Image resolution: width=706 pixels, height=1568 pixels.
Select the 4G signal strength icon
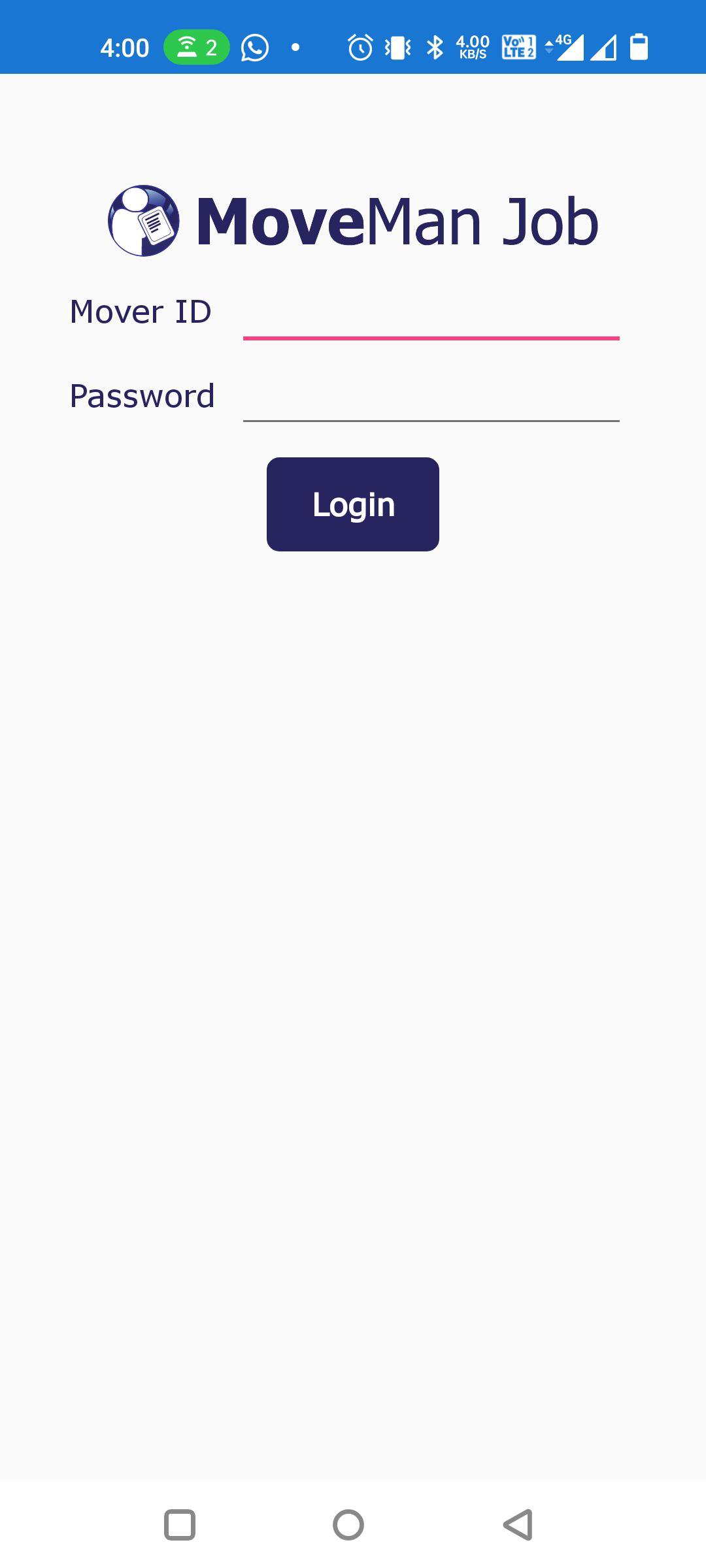pos(567,46)
